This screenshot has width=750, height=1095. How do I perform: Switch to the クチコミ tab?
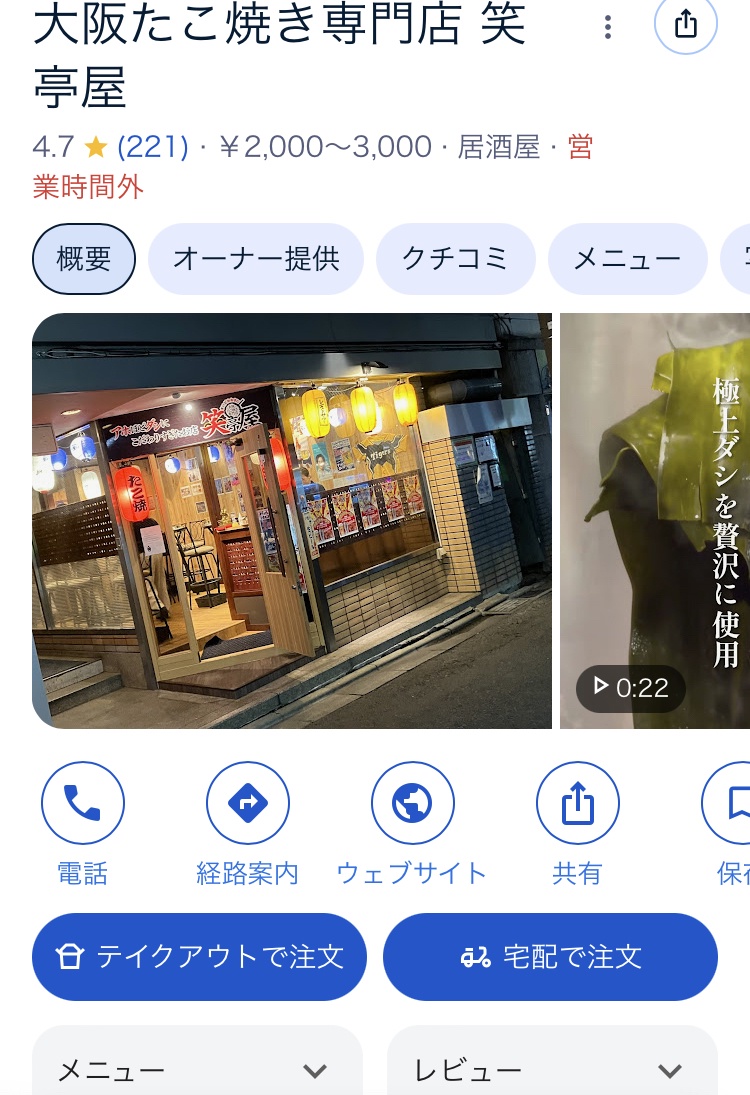tap(455, 259)
